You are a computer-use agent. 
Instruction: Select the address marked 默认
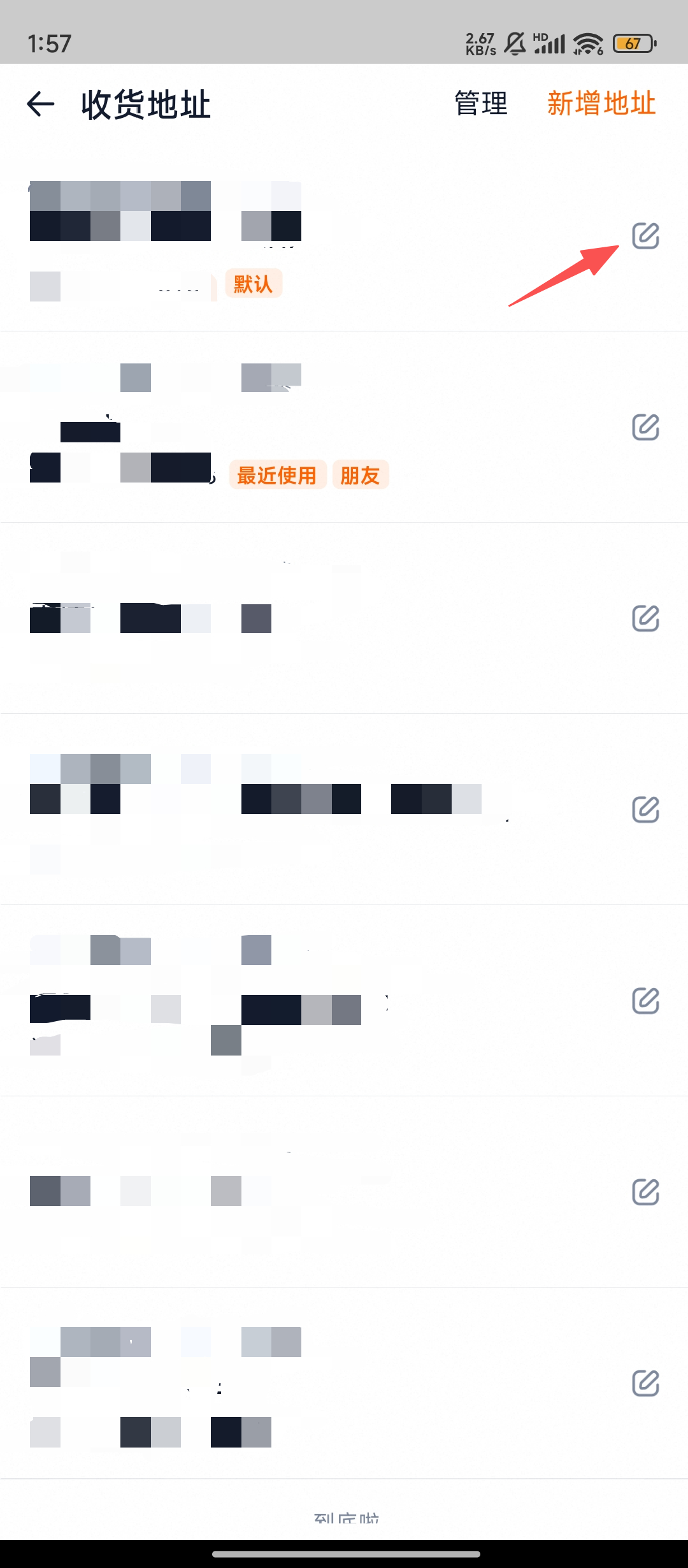click(319, 236)
